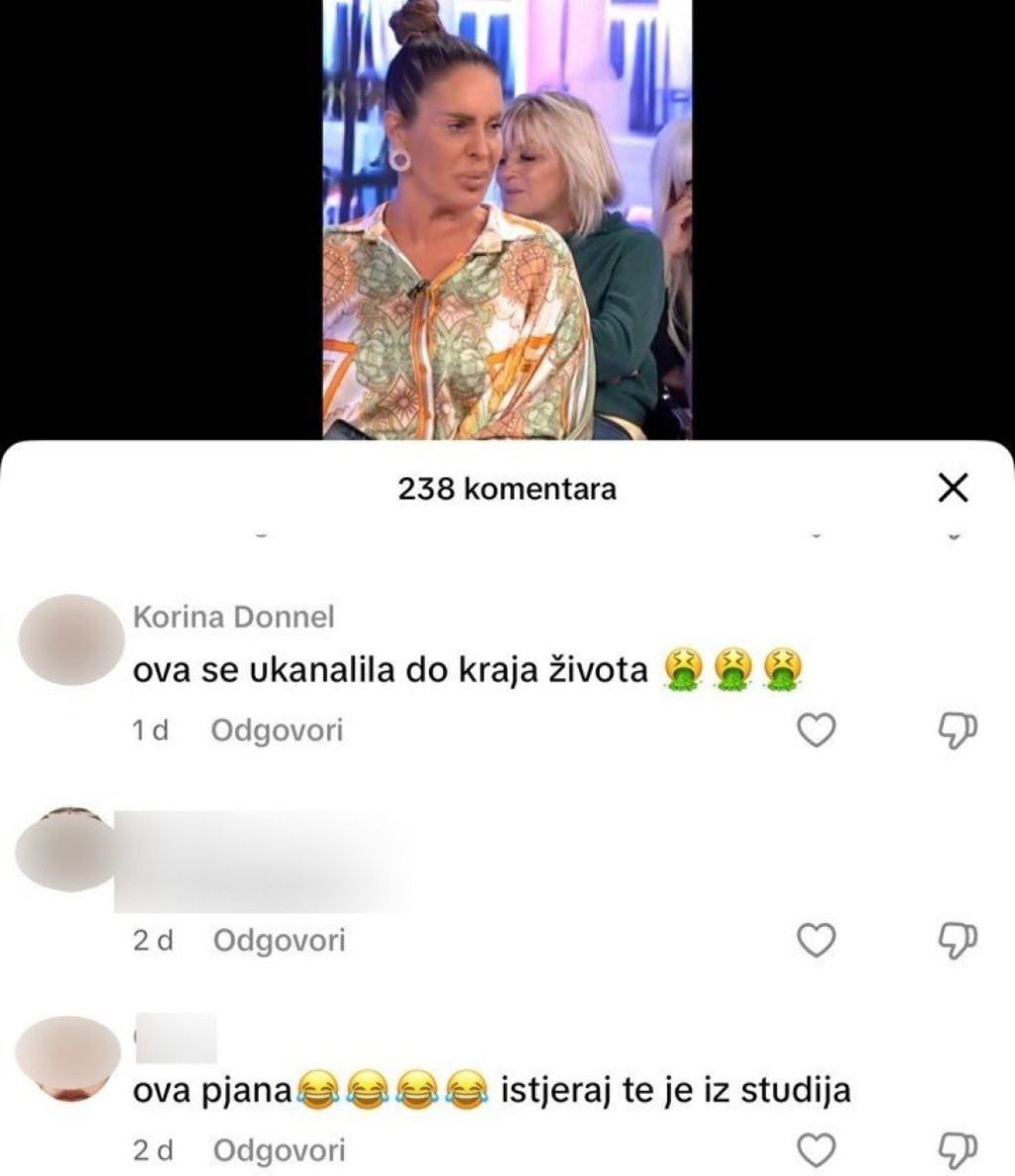
Task: Open Korina Donnel's profile from her name
Action: [x=234, y=617]
